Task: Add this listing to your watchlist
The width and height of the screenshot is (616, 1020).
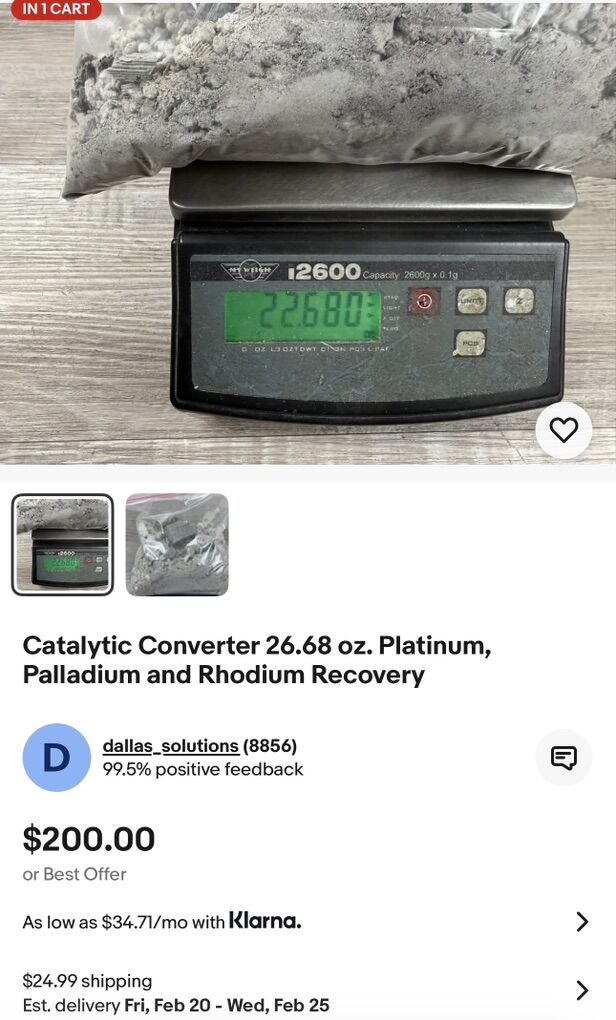Action: (564, 431)
